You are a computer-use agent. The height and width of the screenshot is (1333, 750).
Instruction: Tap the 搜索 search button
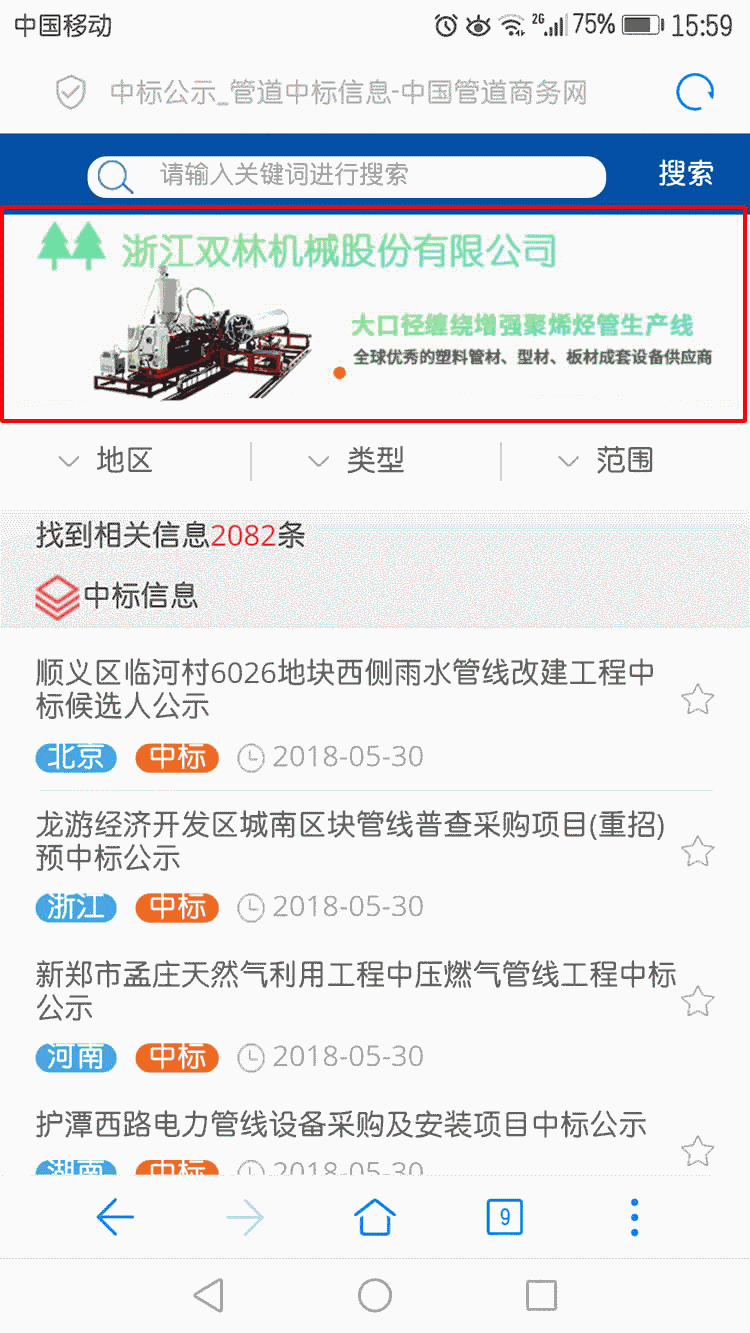[x=685, y=173]
